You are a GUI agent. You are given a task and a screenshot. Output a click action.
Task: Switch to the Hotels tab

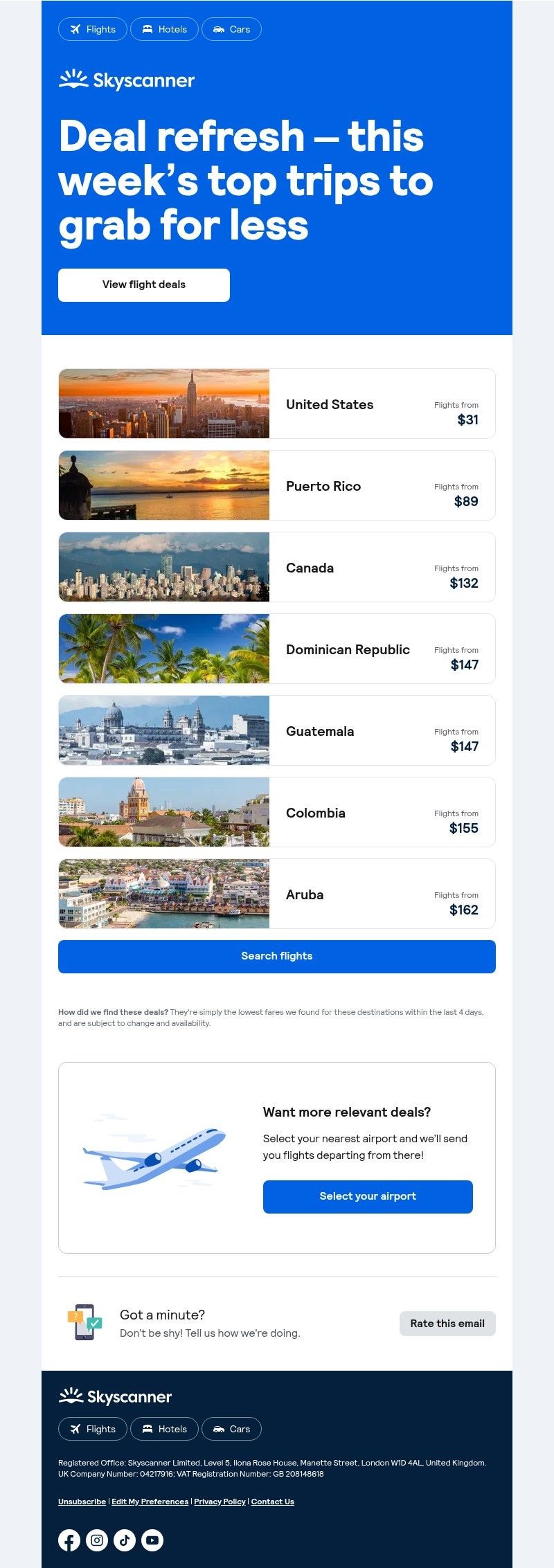coord(164,29)
